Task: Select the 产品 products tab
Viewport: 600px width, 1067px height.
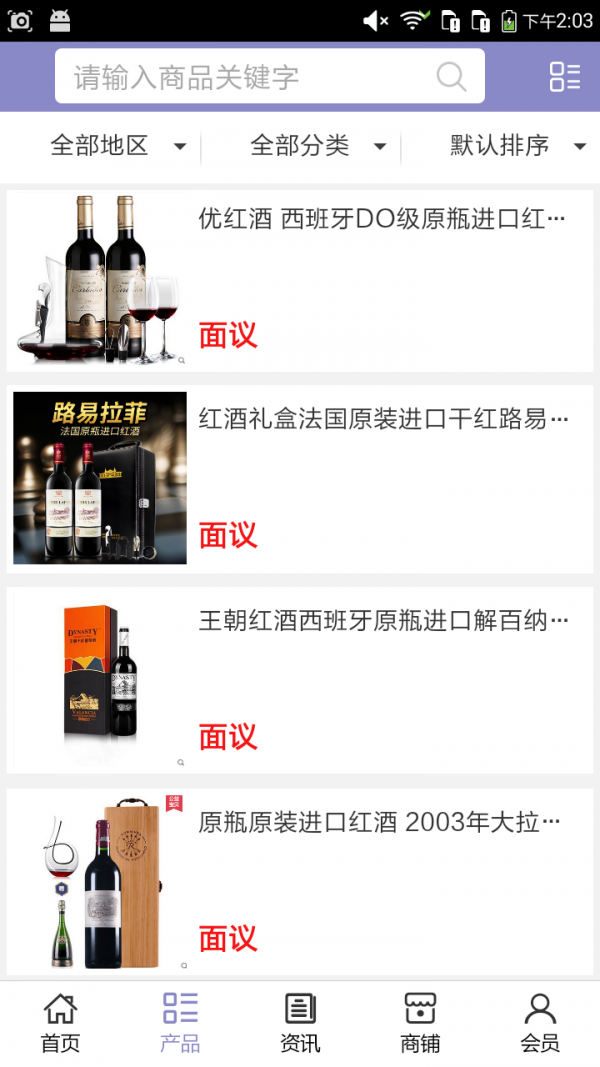Action: pos(180,1023)
